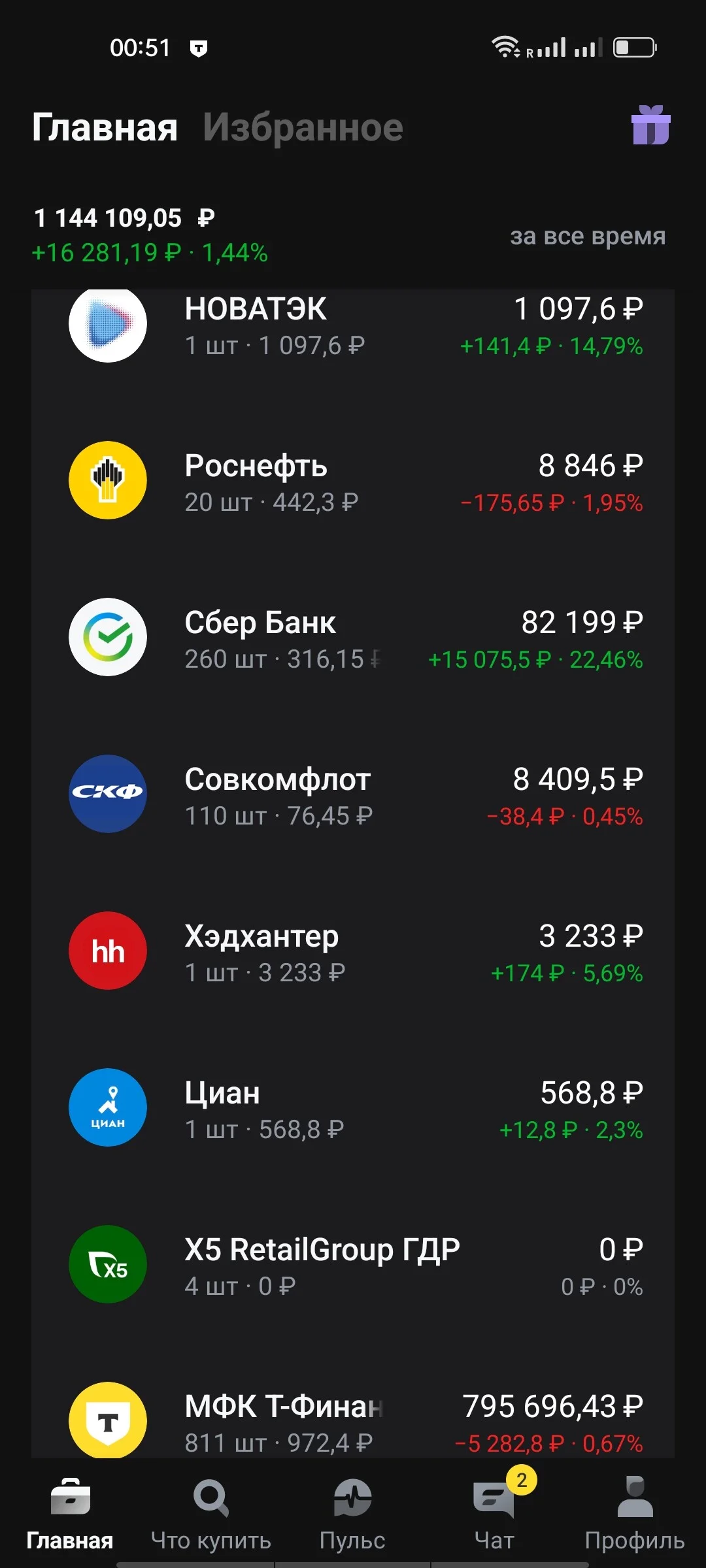Open the Совкомфлот position

353,794
